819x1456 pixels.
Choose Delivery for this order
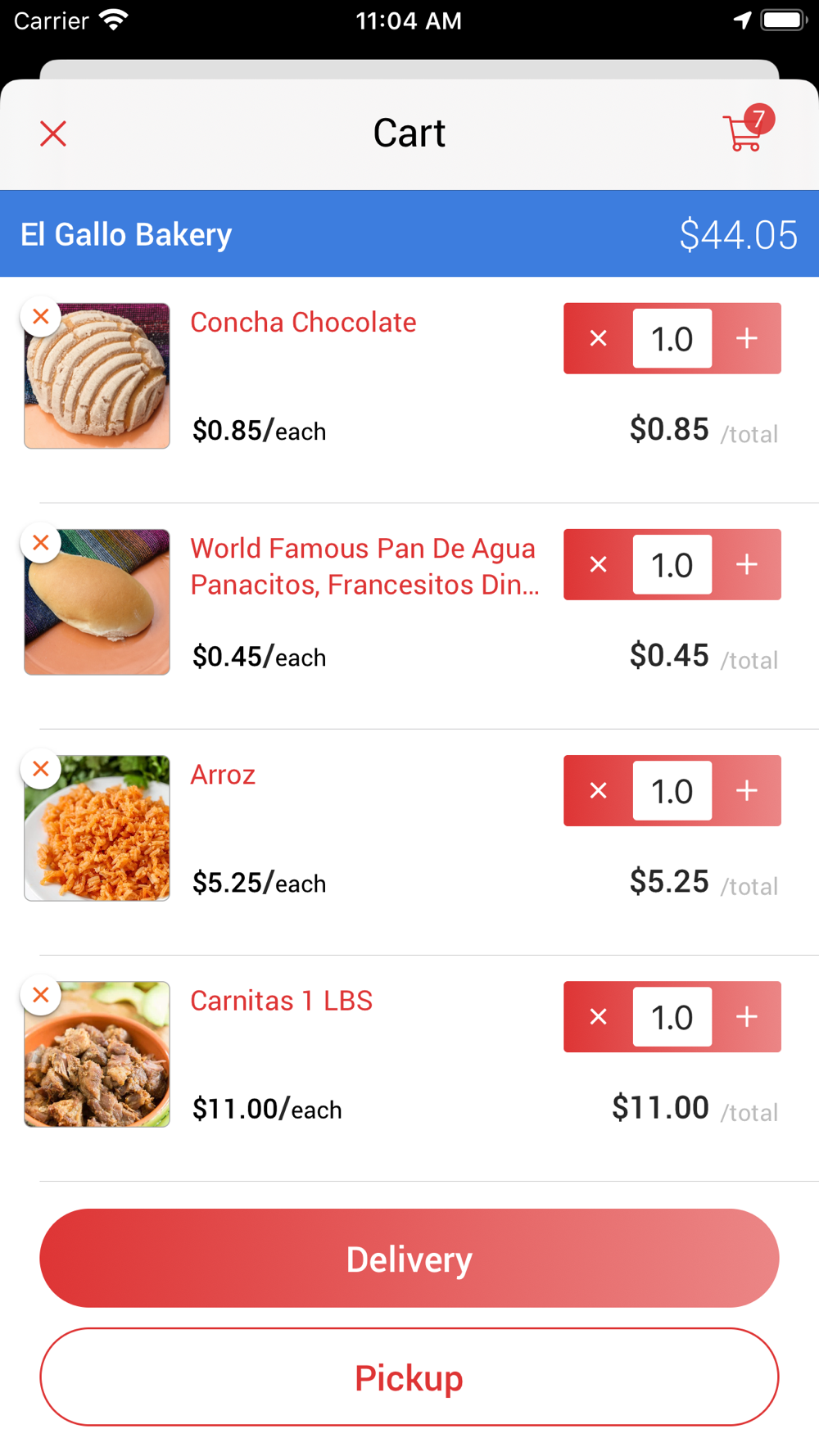tap(409, 1258)
